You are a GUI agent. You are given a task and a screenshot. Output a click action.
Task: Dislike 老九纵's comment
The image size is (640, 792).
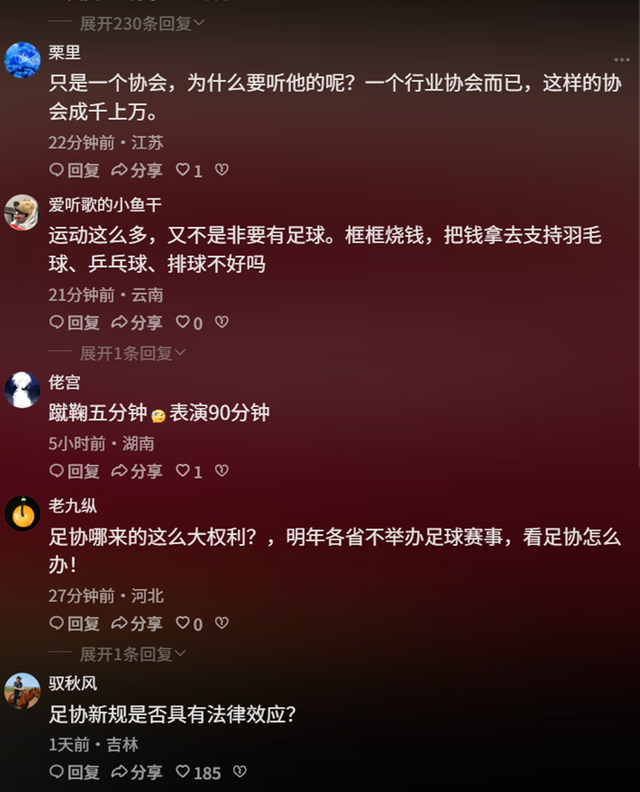221,623
